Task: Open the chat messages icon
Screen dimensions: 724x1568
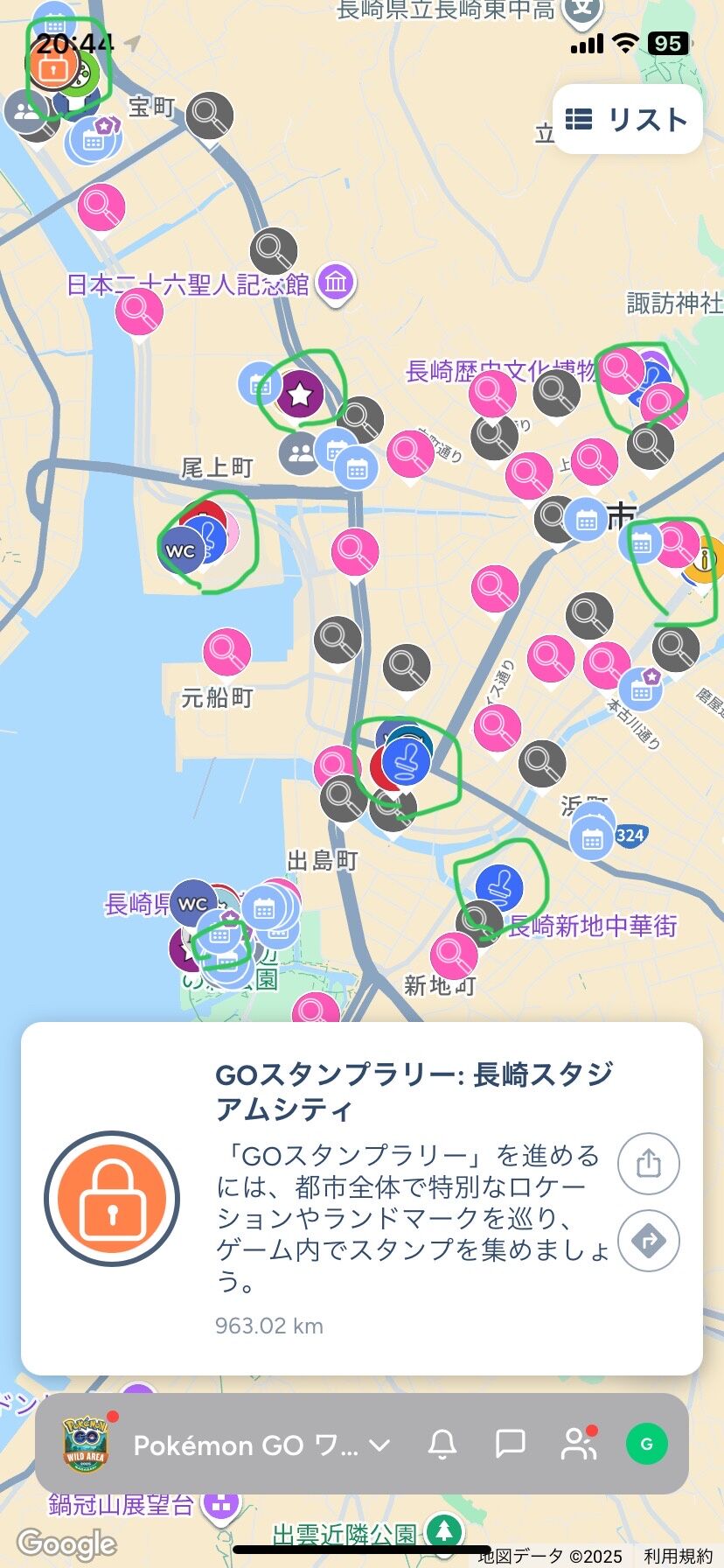Action: click(510, 1444)
